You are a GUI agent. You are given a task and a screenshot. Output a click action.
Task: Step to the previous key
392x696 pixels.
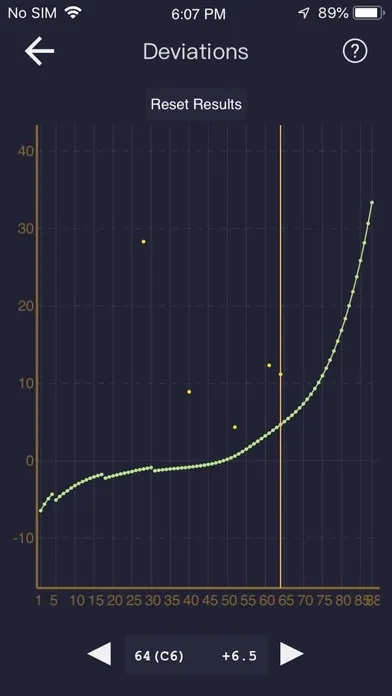[x=99, y=655]
